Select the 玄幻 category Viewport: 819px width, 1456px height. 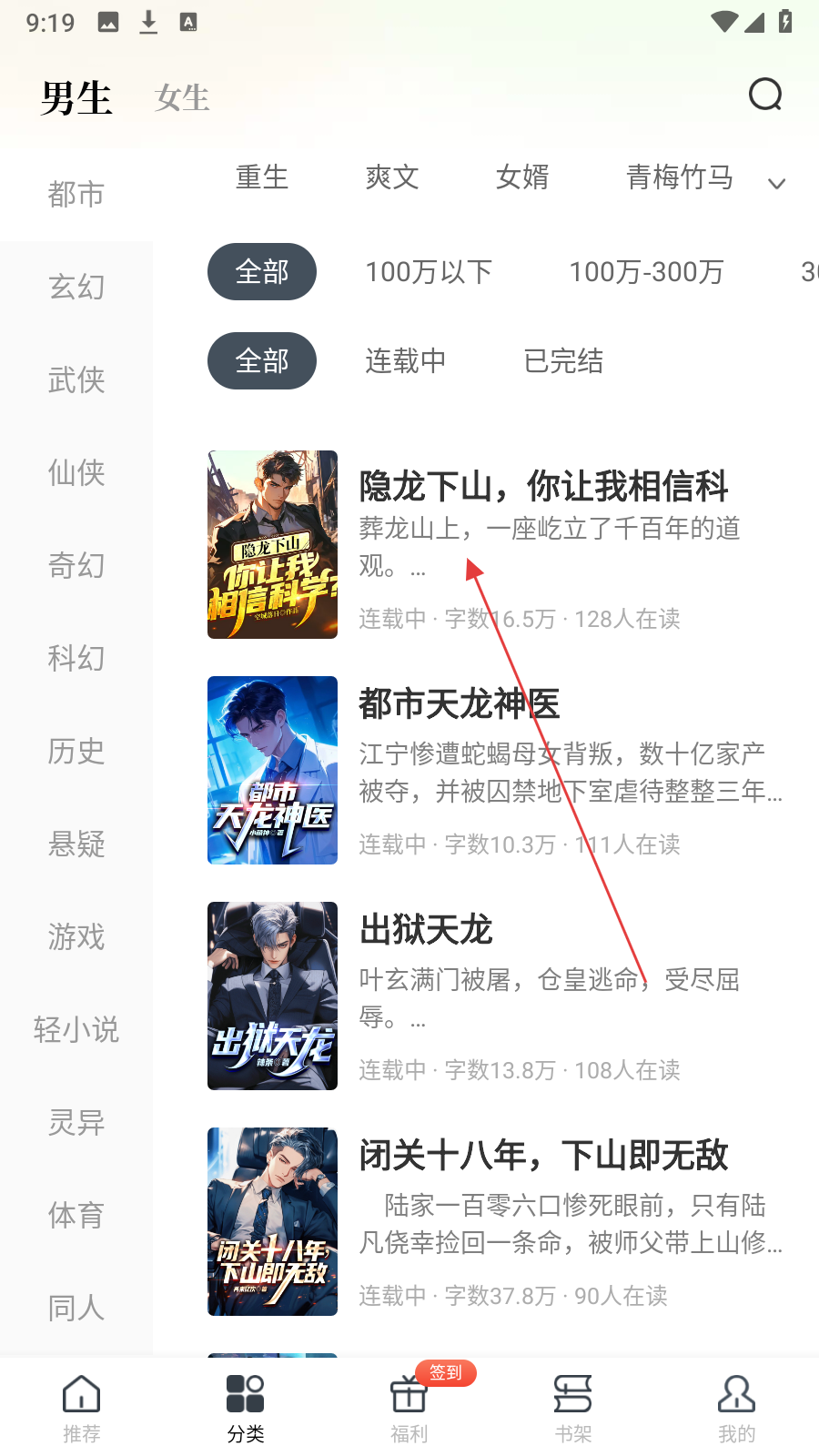click(76, 288)
